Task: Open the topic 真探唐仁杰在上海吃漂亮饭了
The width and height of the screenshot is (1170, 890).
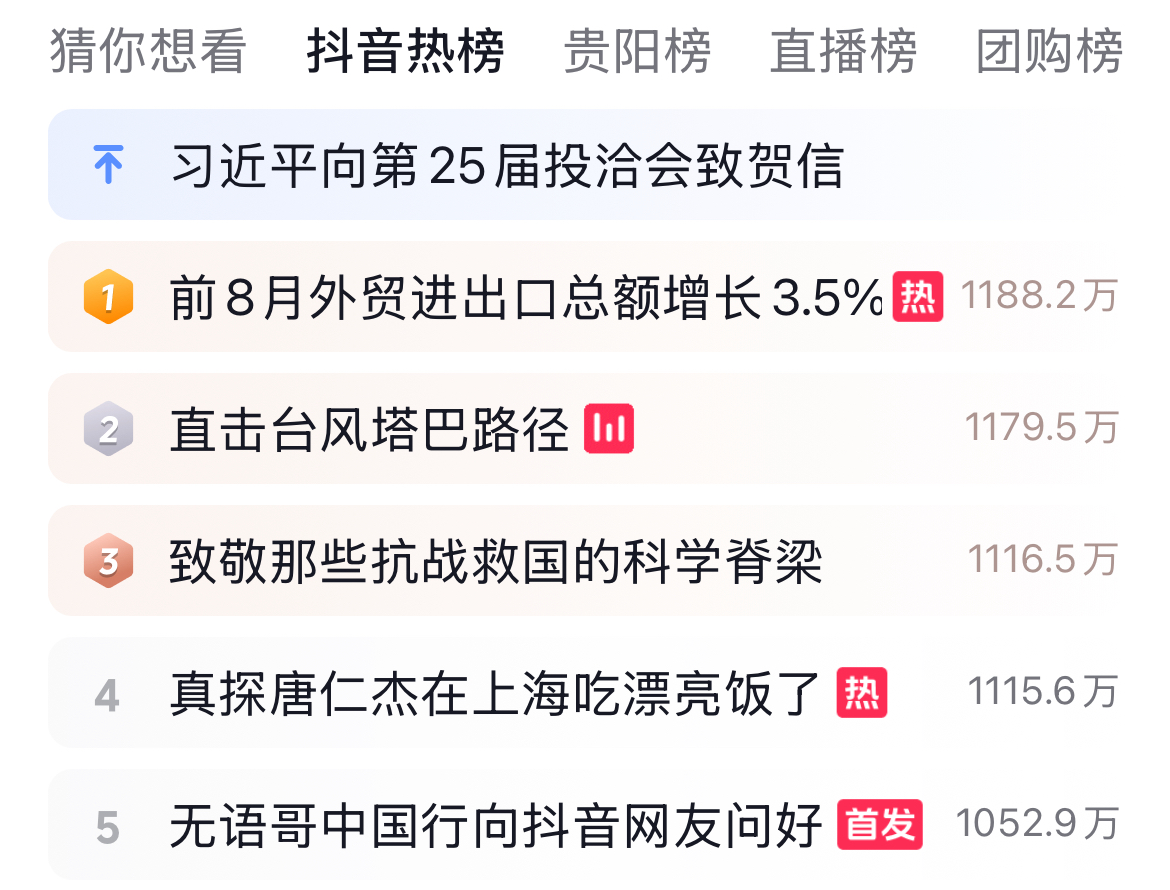Action: click(x=496, y=693)
